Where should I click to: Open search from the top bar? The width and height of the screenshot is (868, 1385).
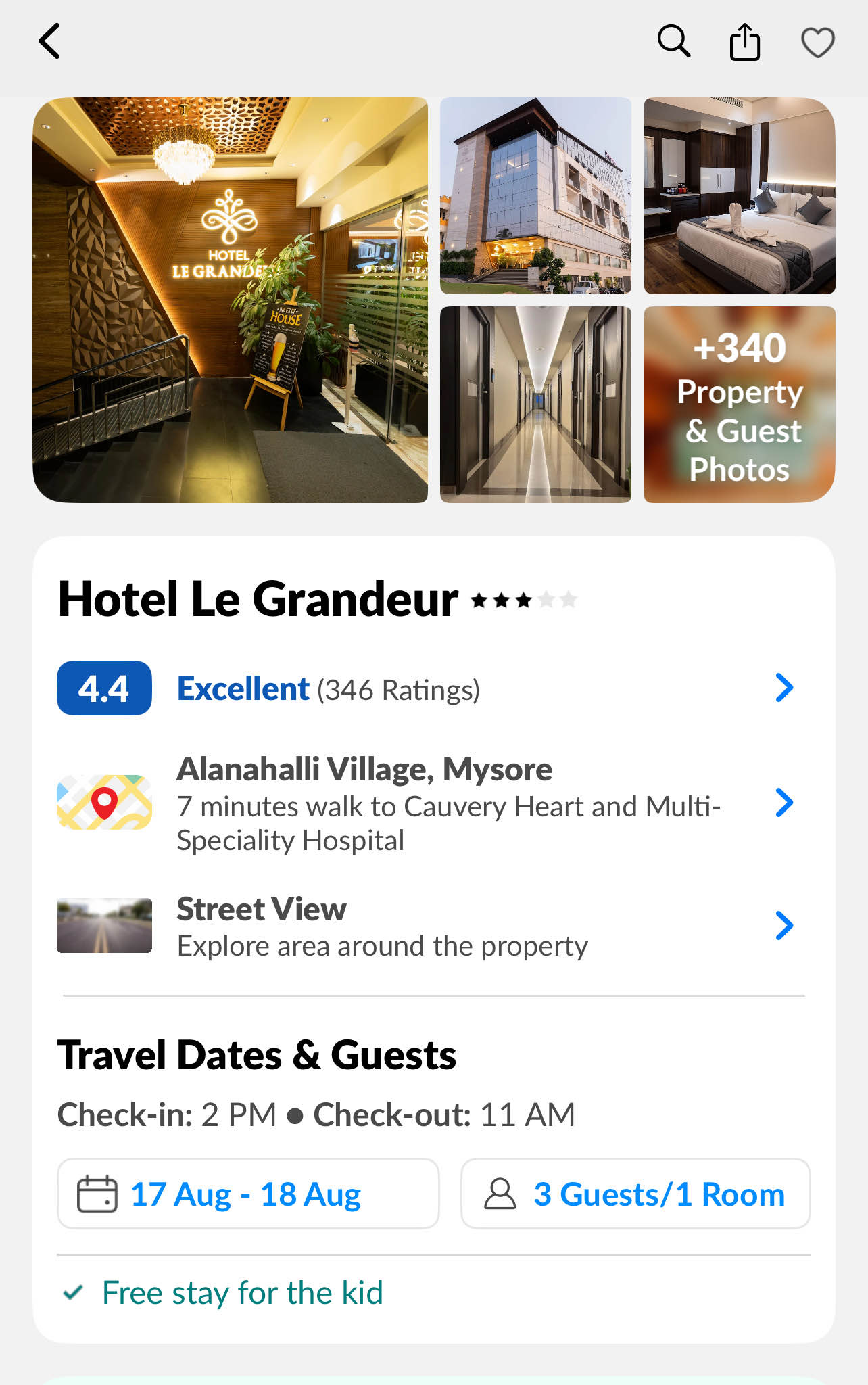[x=674, y=42]
